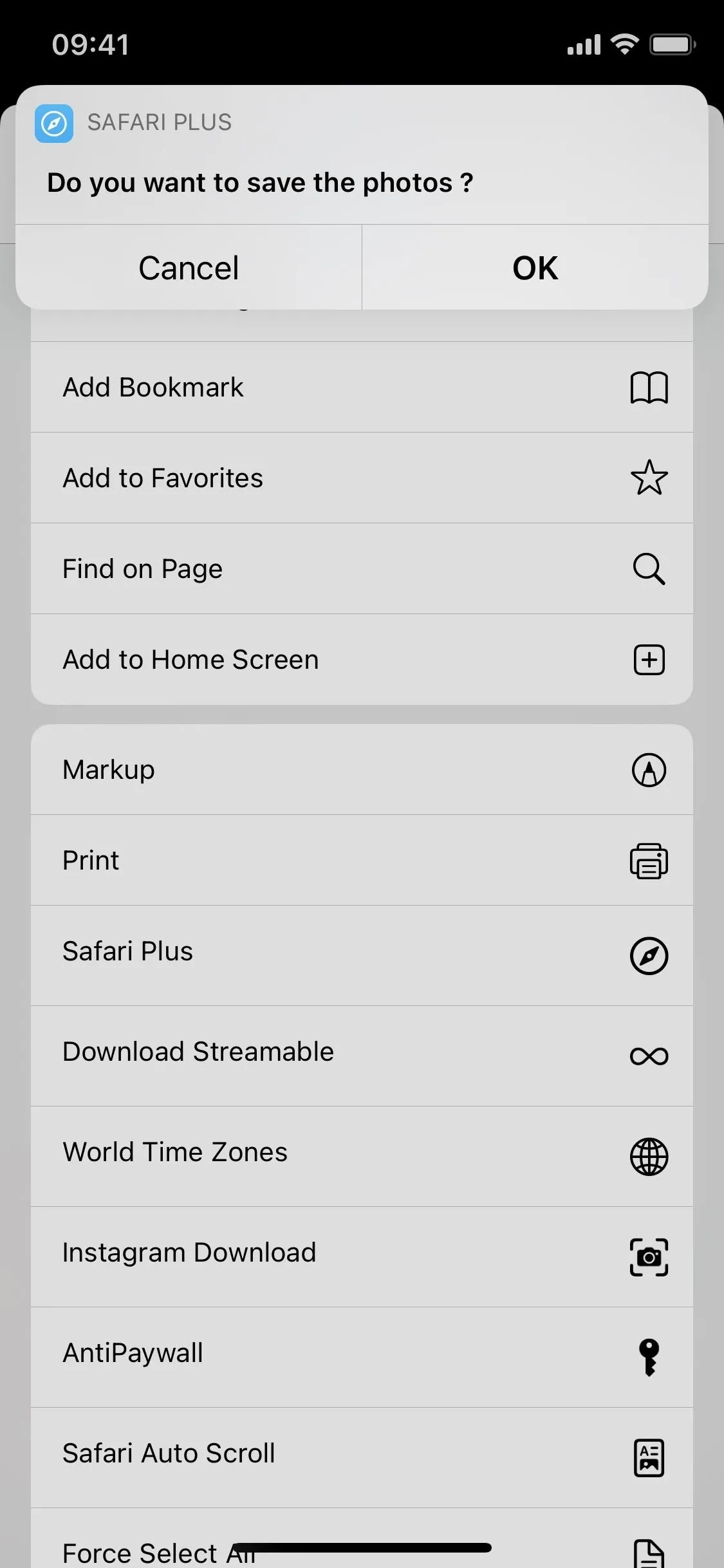Open World Time Zones shortcut

[362, 1156]
